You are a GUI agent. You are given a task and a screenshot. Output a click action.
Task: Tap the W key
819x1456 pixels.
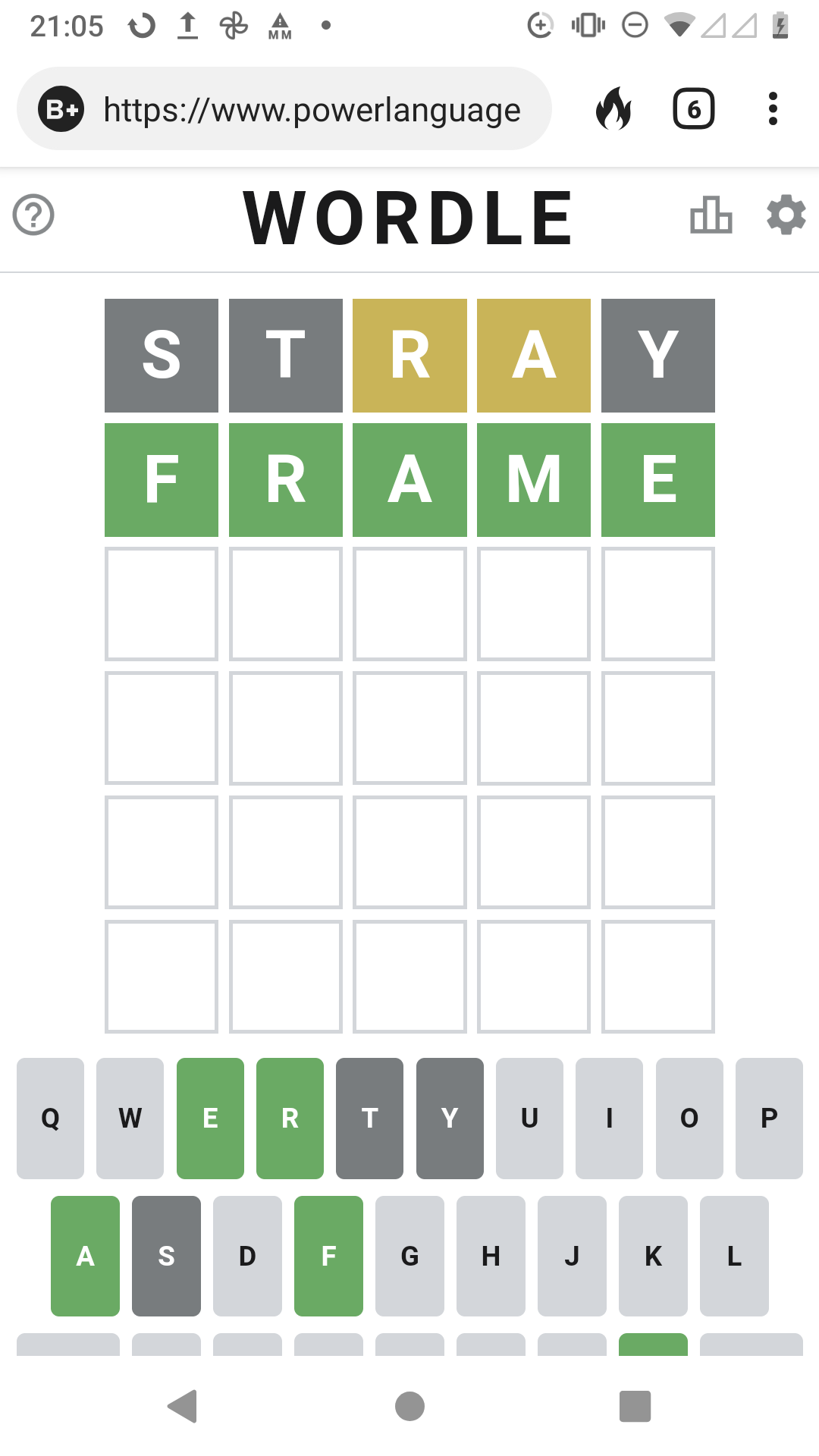(x=130, y=1118)
